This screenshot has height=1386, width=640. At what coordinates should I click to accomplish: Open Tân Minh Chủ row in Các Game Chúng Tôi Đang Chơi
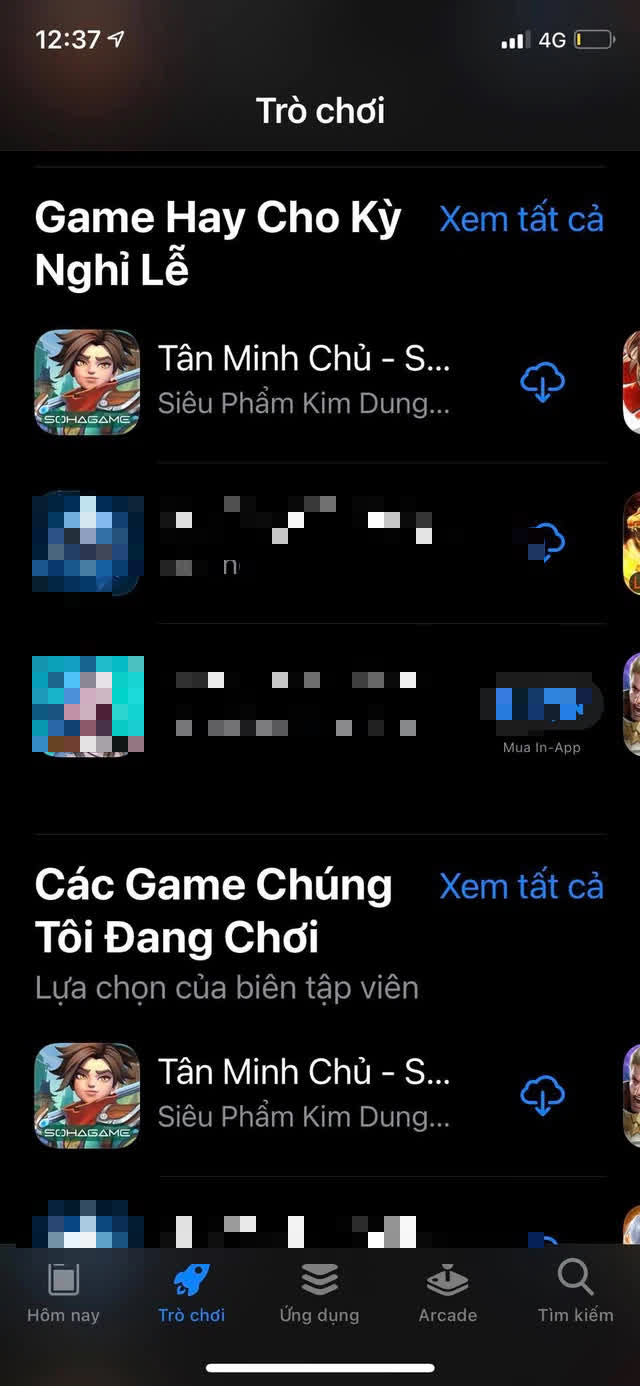[320, 1096]
